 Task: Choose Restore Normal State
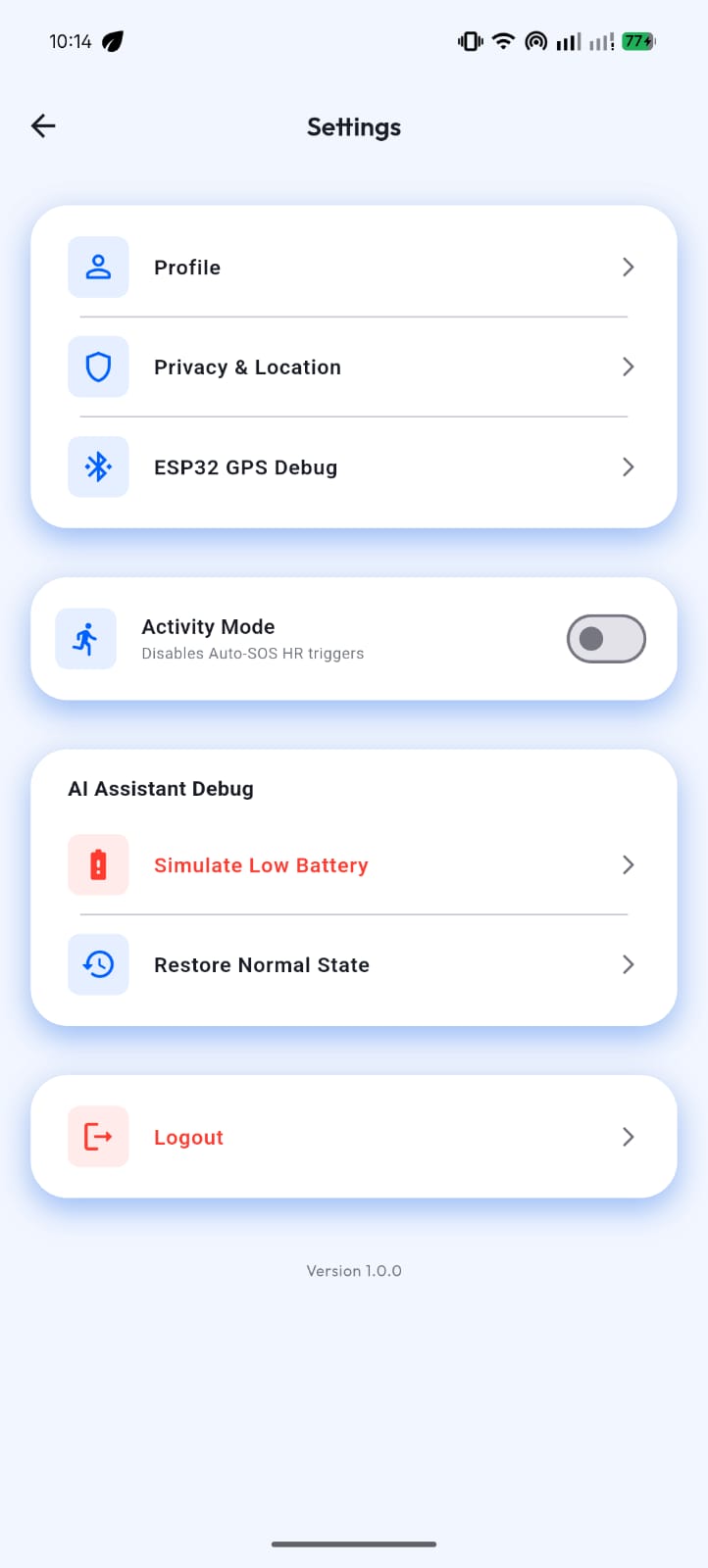pyautogui.click(x=353, y=965)
